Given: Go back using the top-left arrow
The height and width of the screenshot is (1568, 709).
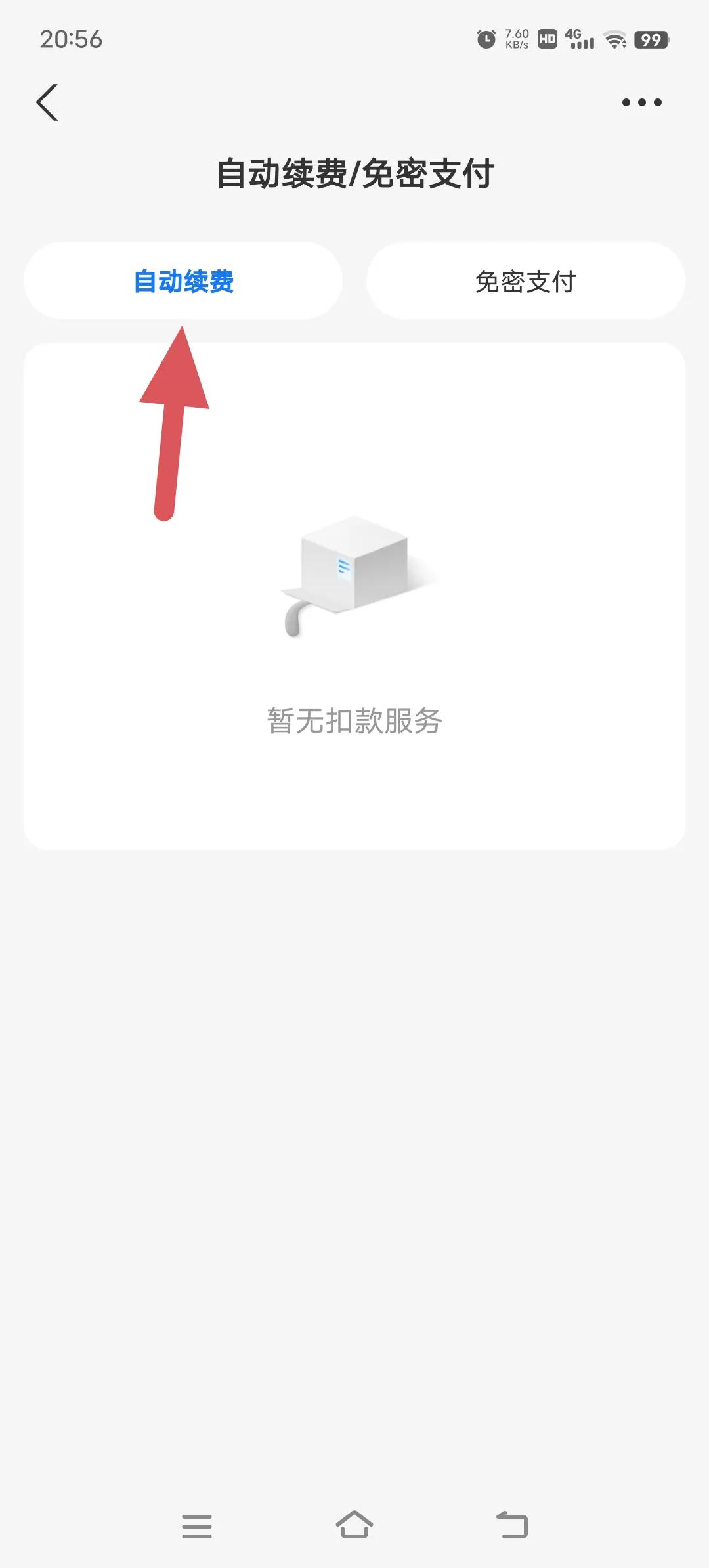Looking at the screenshot, I should (47, 102).
